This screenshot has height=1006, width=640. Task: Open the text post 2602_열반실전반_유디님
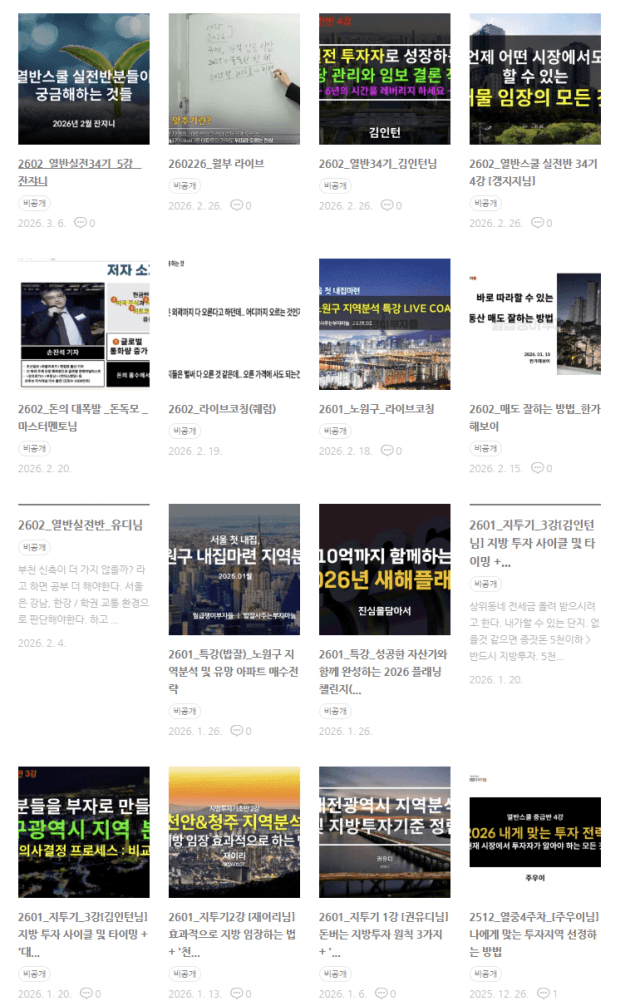(x=80, y=525)
